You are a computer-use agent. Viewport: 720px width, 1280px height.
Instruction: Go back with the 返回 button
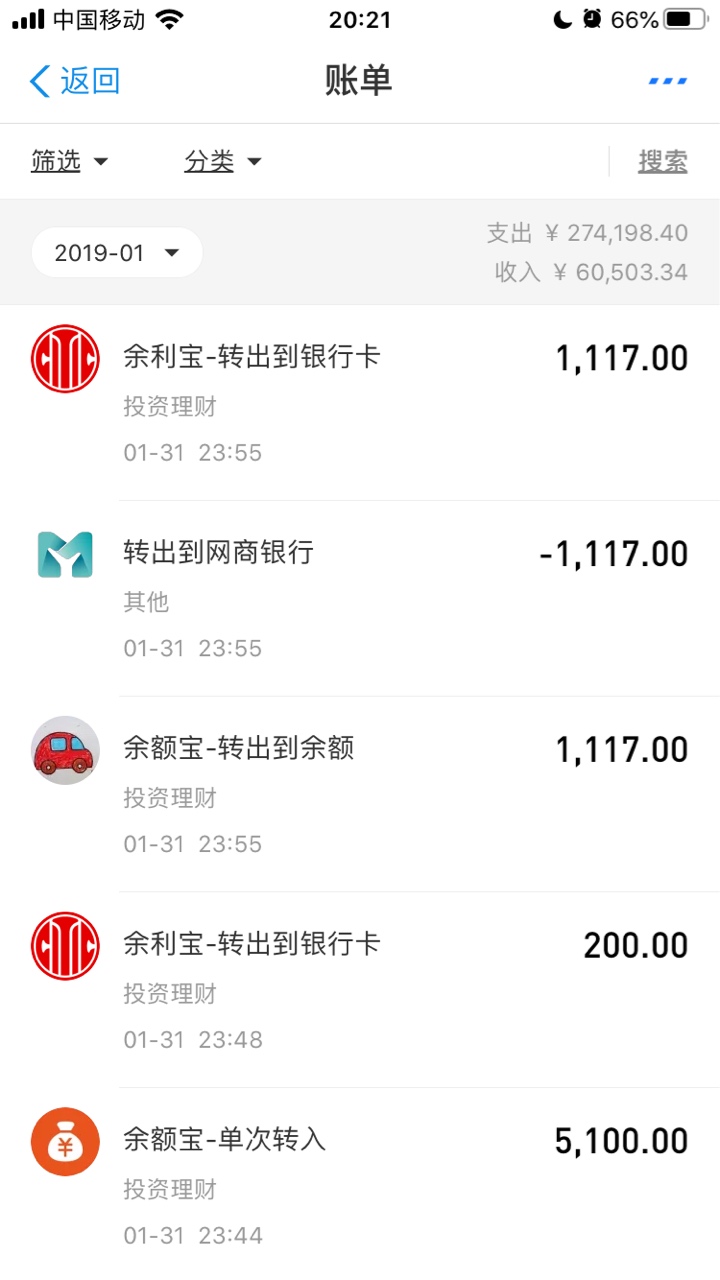pyautogui.click(x=75, y=81)
